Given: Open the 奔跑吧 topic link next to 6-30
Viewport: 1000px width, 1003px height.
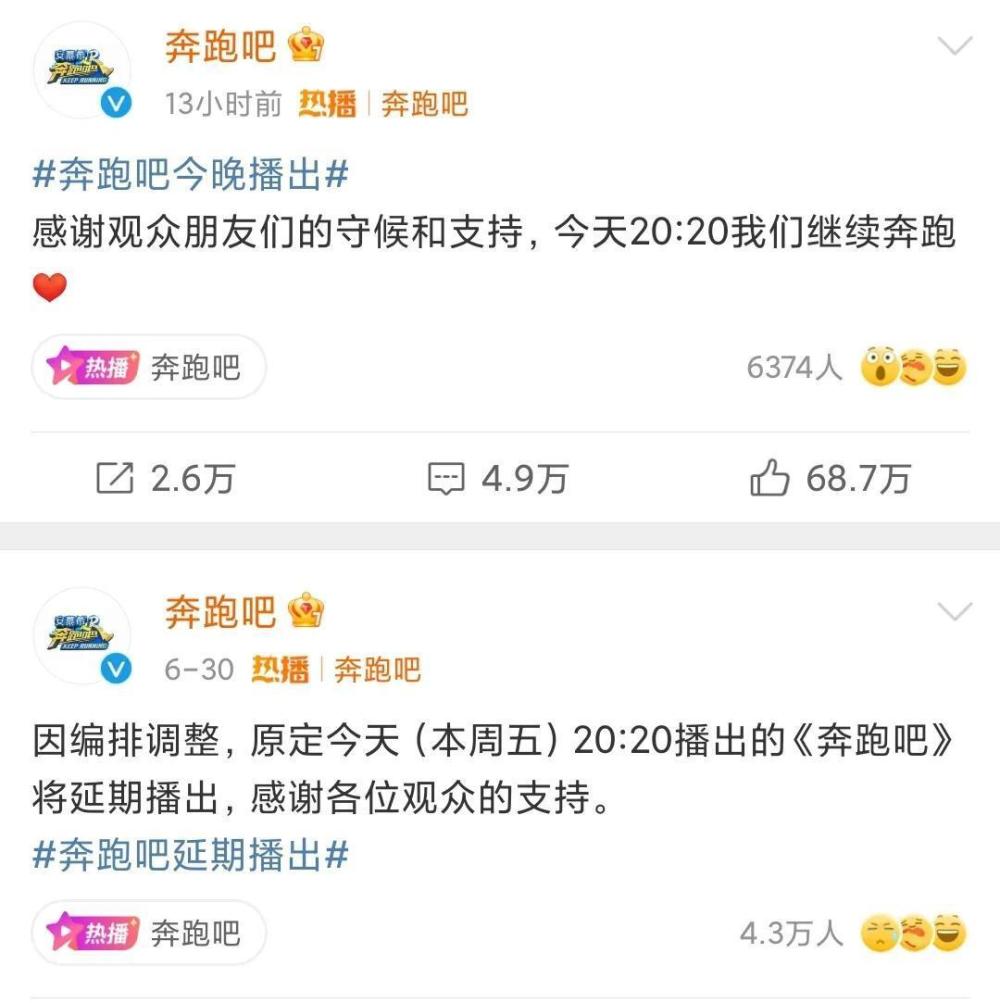Looking at the screenshot, I should [376, 669].
